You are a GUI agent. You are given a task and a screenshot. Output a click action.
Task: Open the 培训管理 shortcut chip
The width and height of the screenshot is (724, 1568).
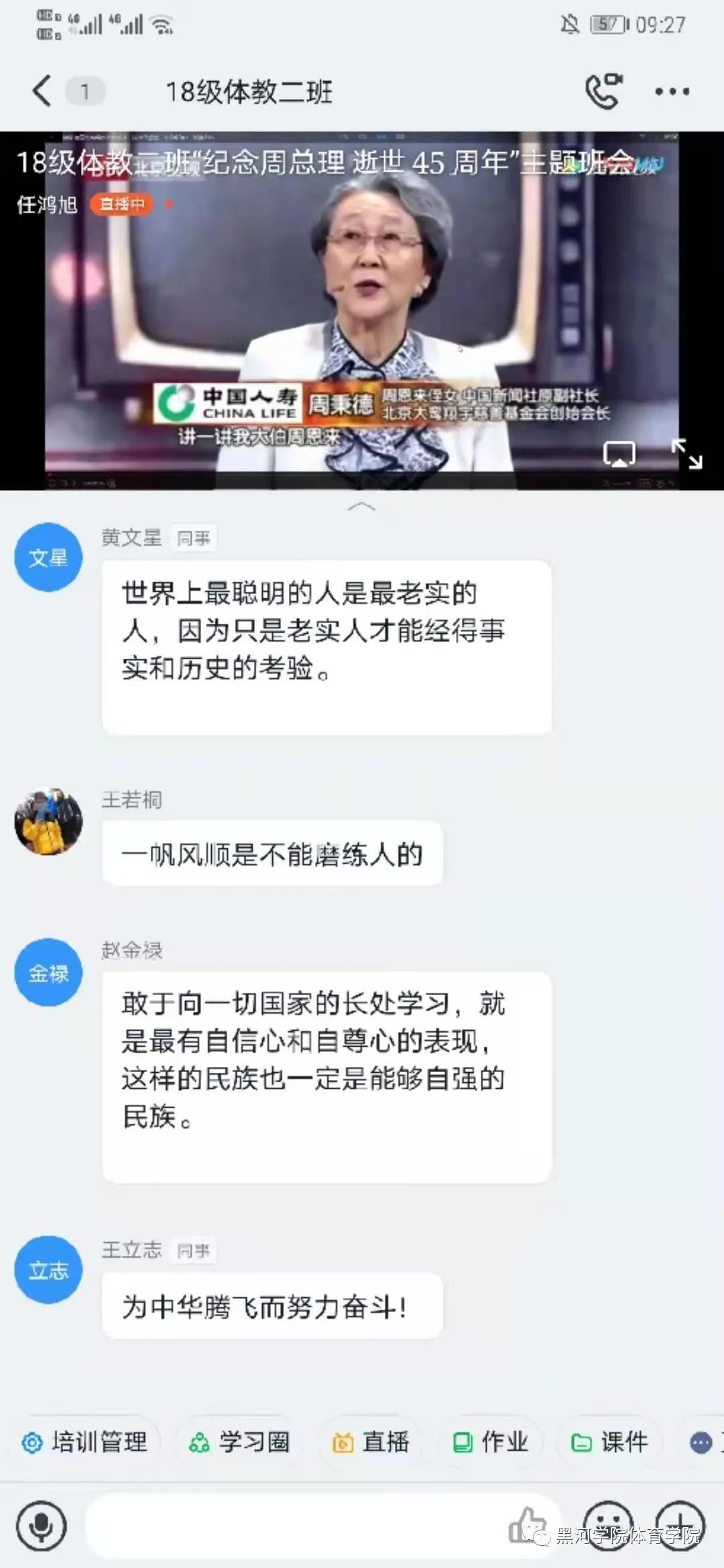85,1442
